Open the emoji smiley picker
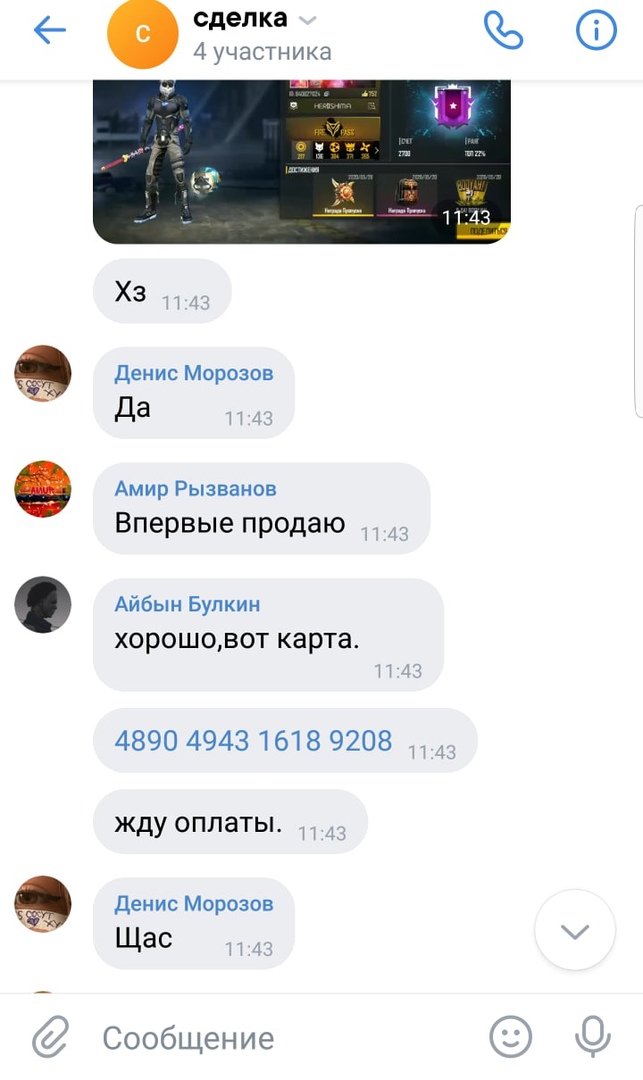This screenshot has height=1080, width=643. point(510,1037)
